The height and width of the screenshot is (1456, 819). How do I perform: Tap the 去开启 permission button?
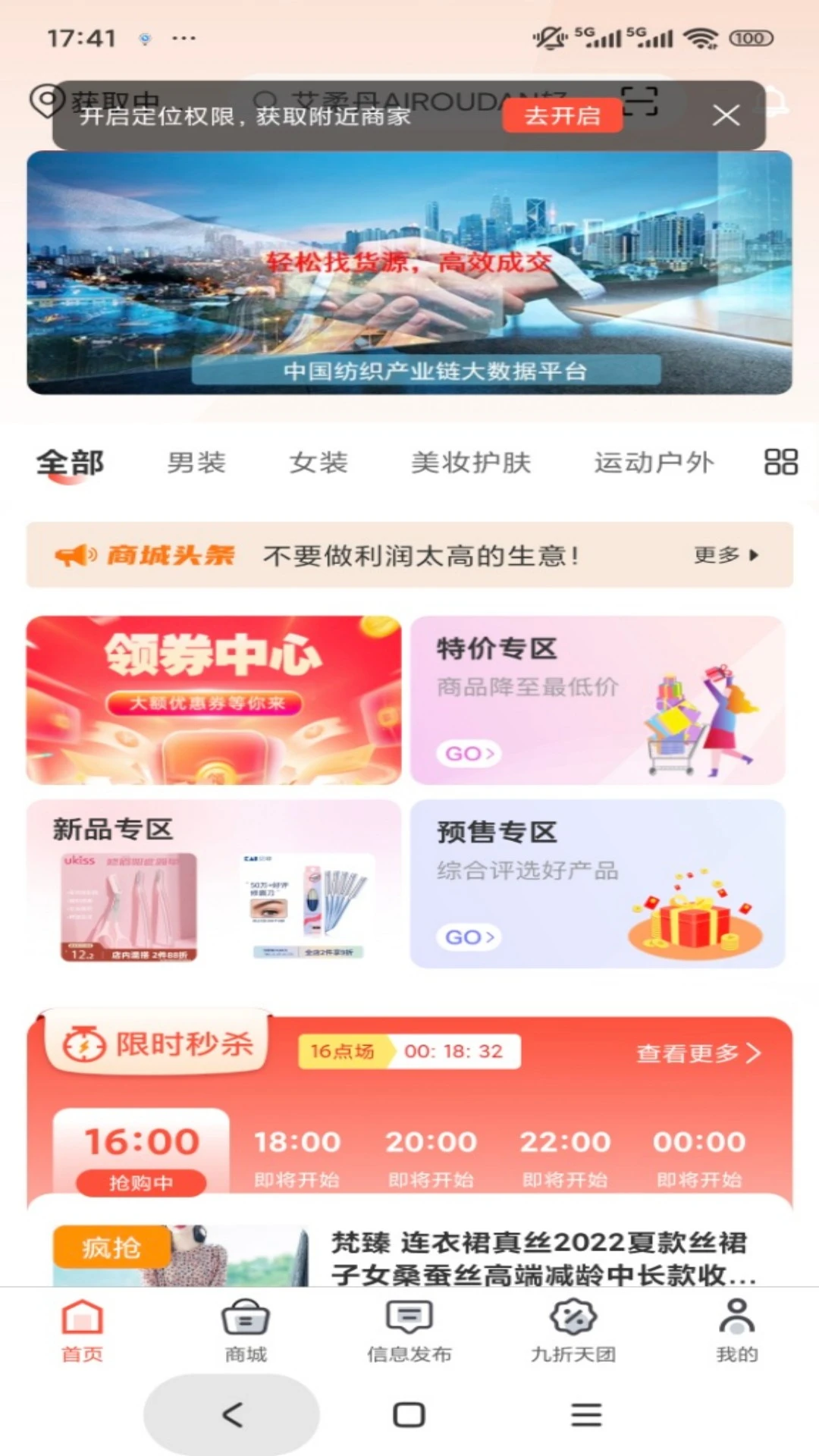(x=563, y=115)
